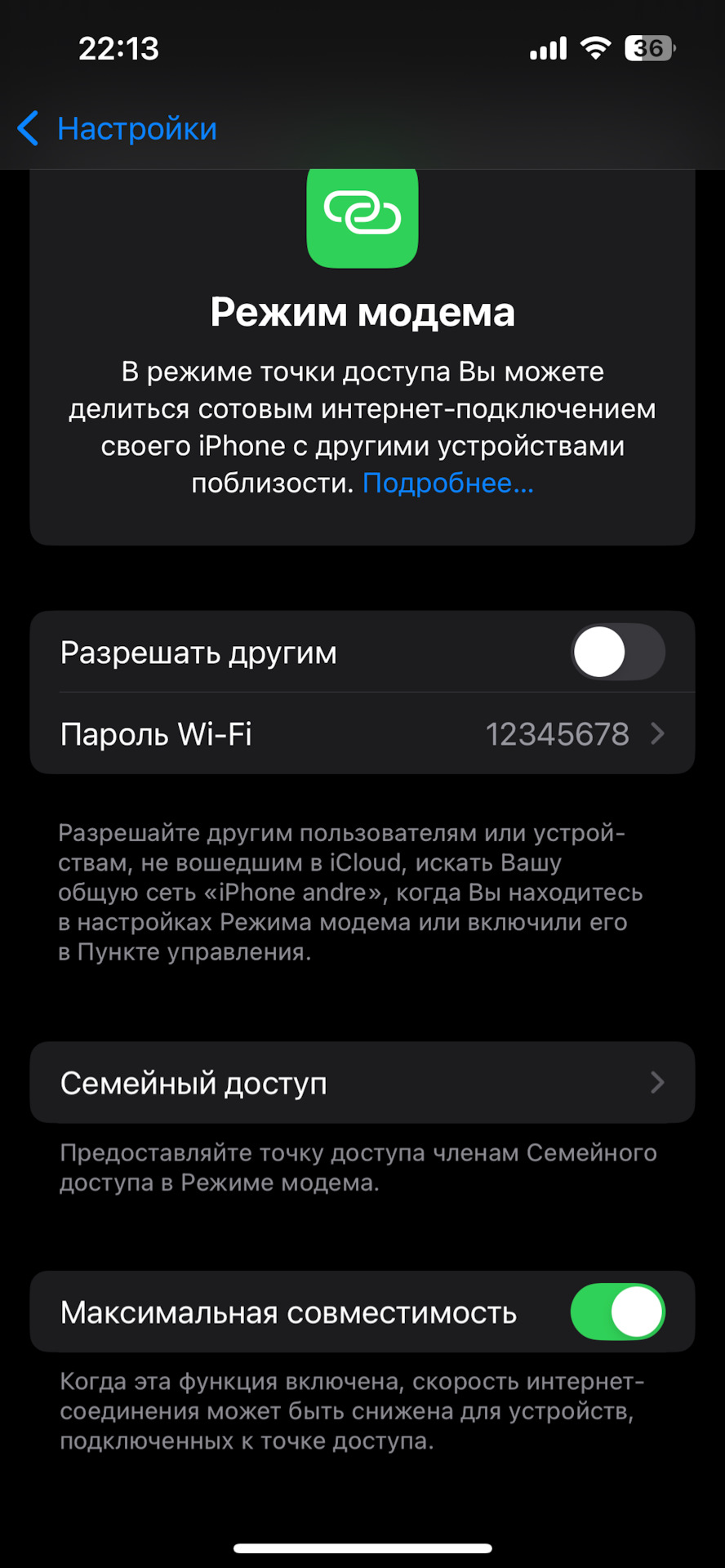Open the Подробнее link

point(447,483)
